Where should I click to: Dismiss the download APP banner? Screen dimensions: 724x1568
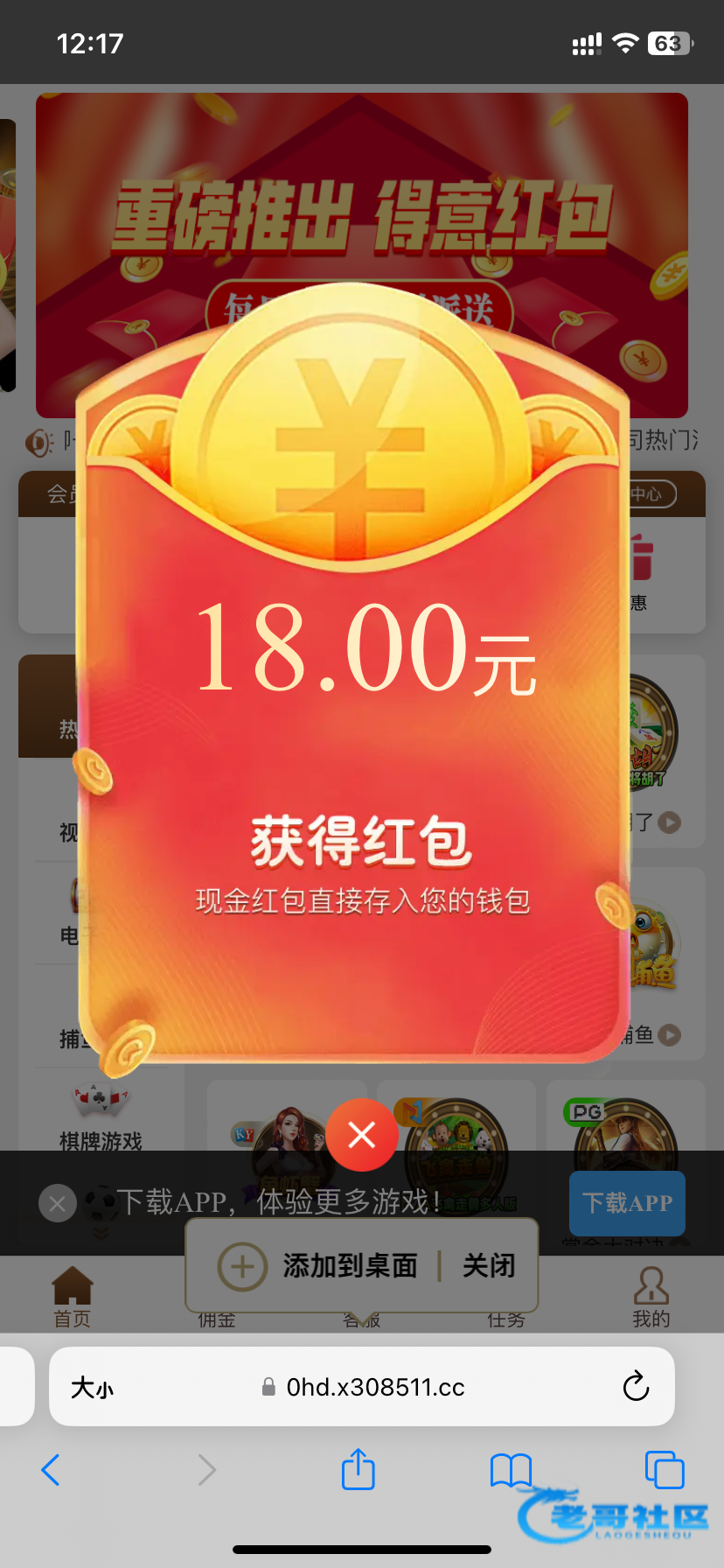click(58, 1203)
